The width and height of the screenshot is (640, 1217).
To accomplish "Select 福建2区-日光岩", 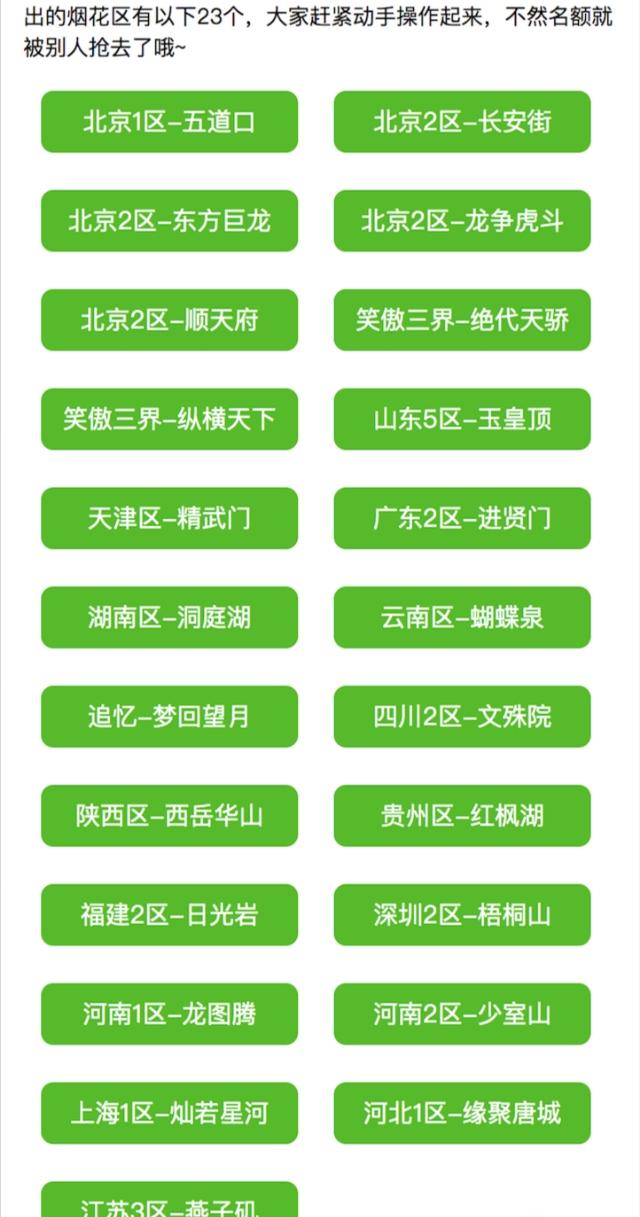I will 169,914.
